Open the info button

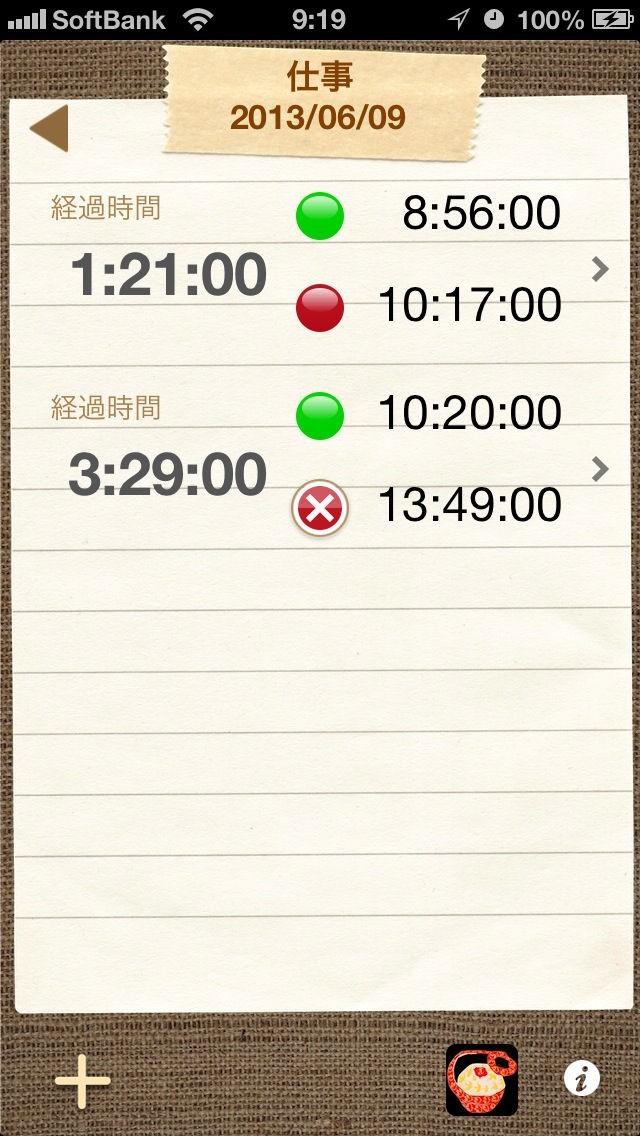tap(581, 1078)
